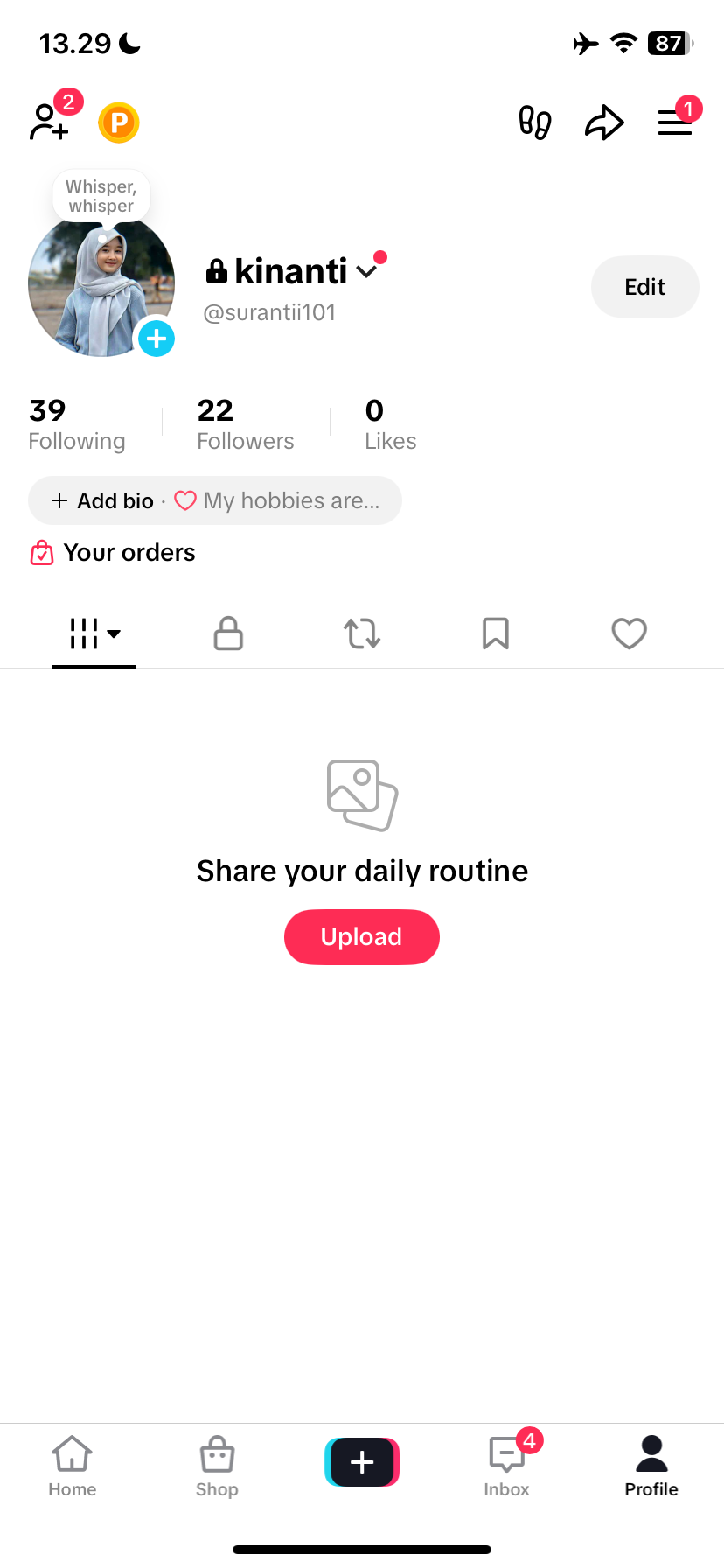
Task: Open the Inbox tab
Action: [x=507, y=1465]
